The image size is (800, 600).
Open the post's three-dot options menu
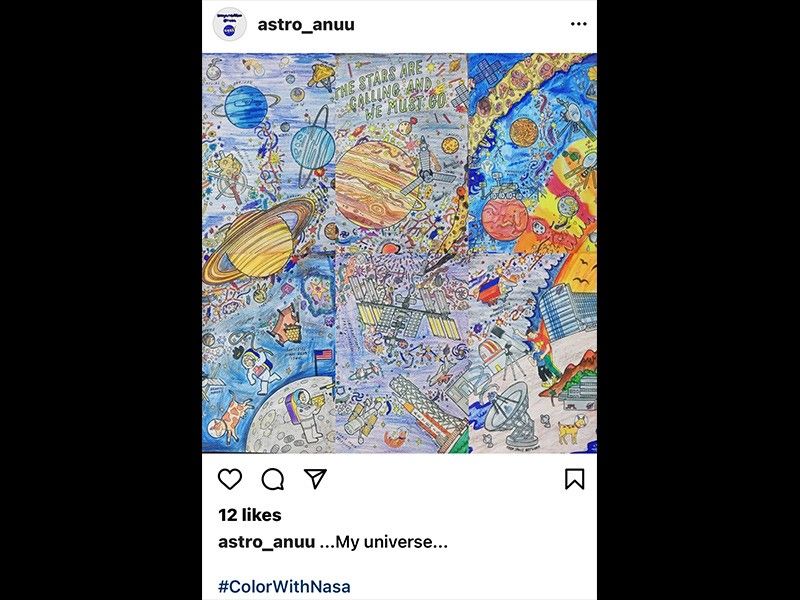coord(578,24)
